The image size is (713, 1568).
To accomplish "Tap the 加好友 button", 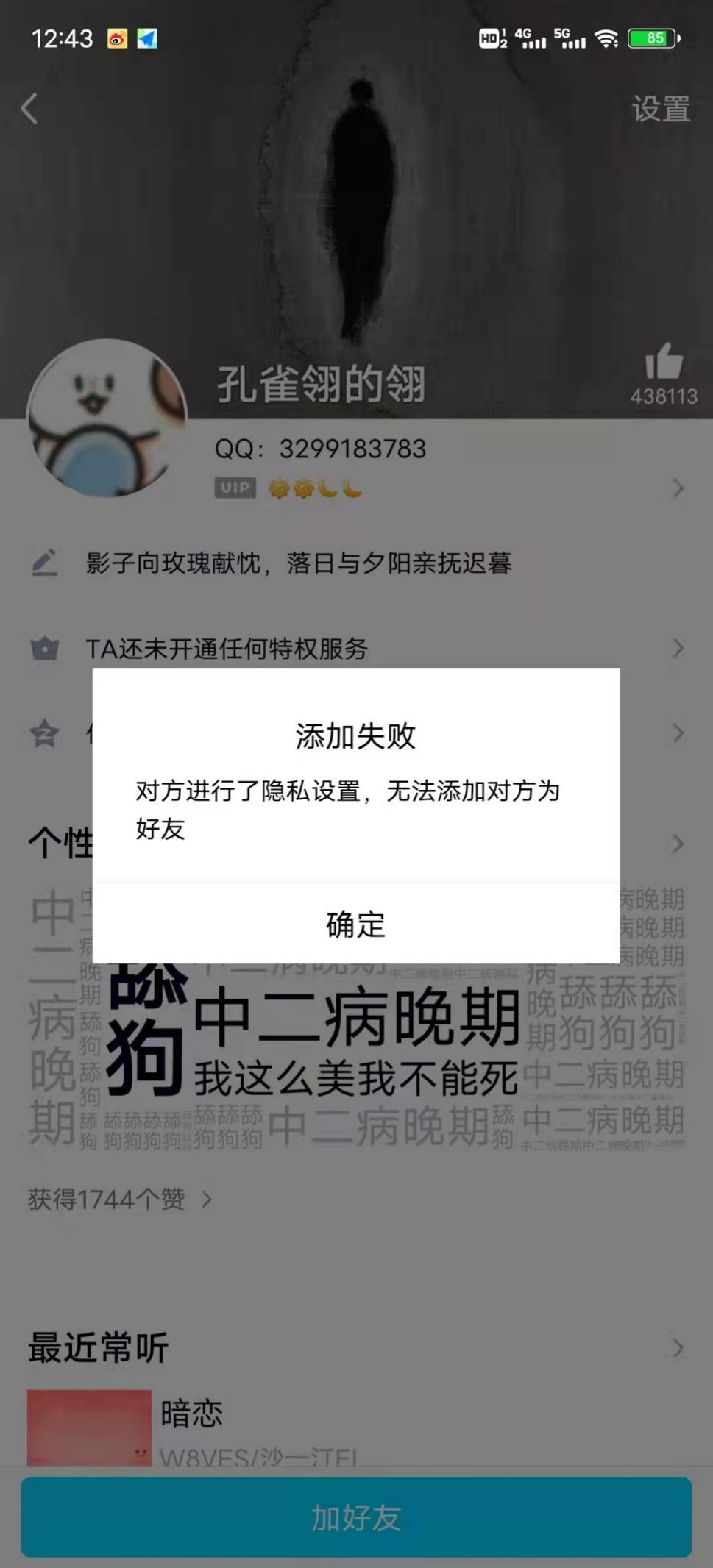I will 356,1517.
